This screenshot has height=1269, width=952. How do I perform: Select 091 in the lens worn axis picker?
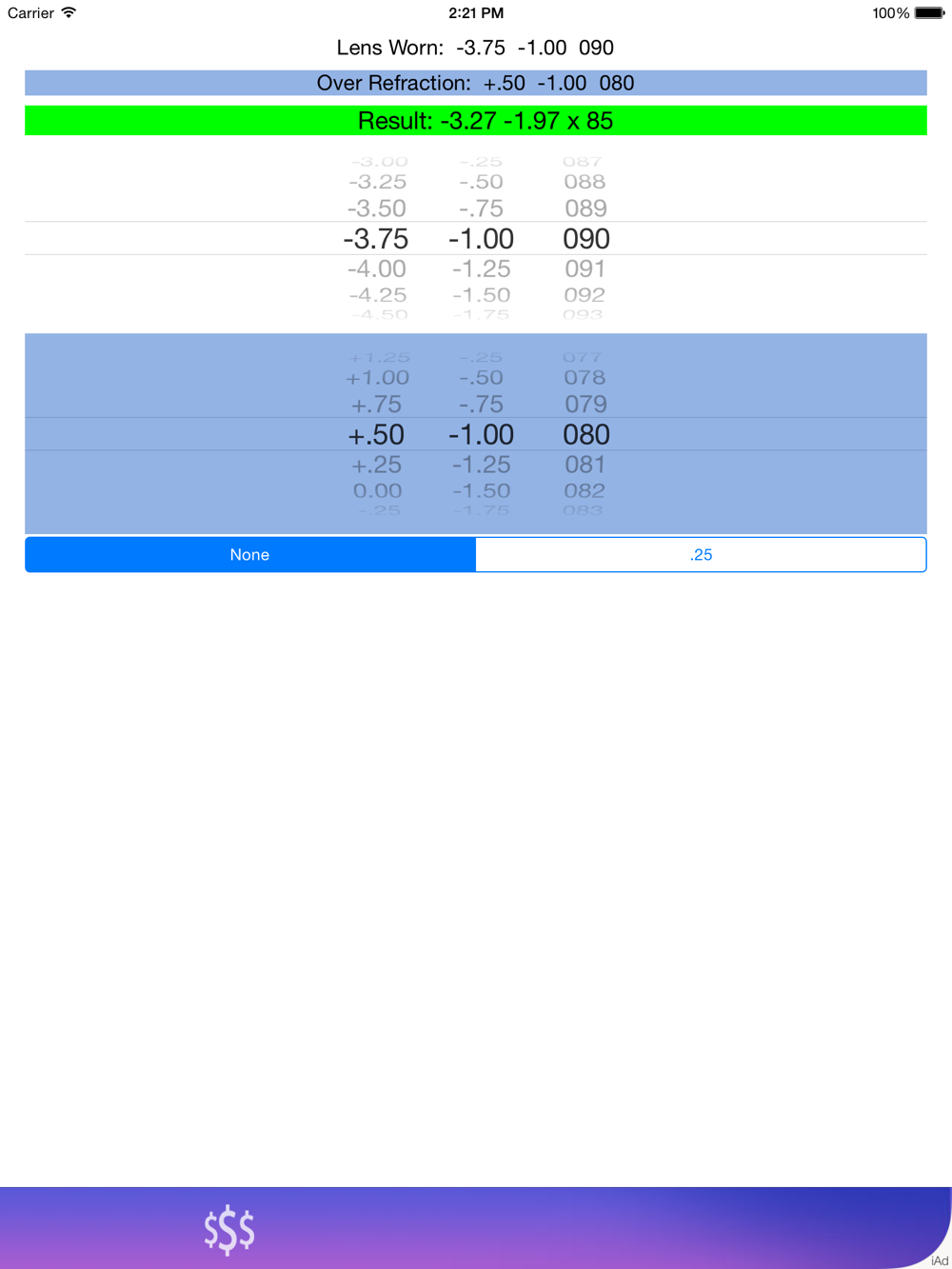click(x=585, y=269)
